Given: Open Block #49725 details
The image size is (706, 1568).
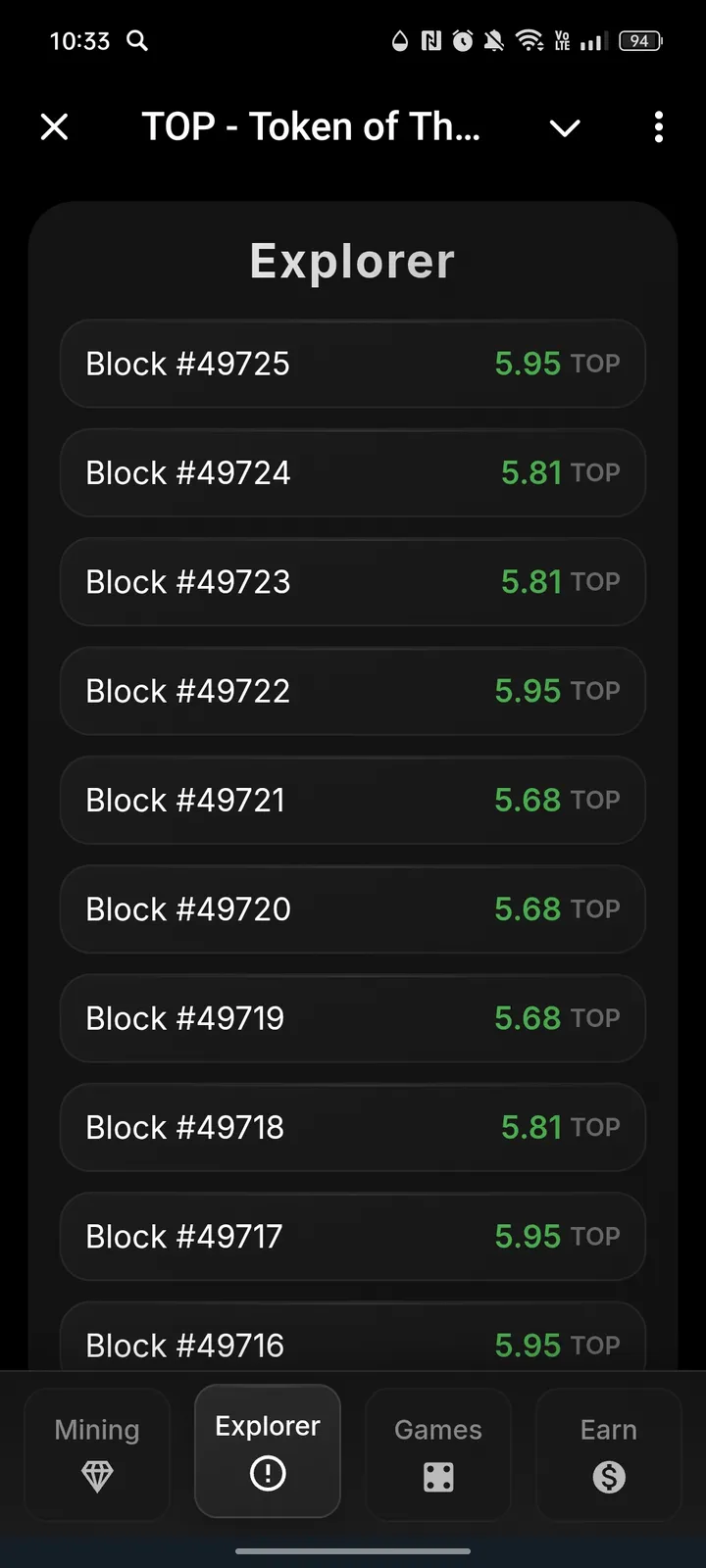Looking at the screenshot, I should tap(353, 364).
